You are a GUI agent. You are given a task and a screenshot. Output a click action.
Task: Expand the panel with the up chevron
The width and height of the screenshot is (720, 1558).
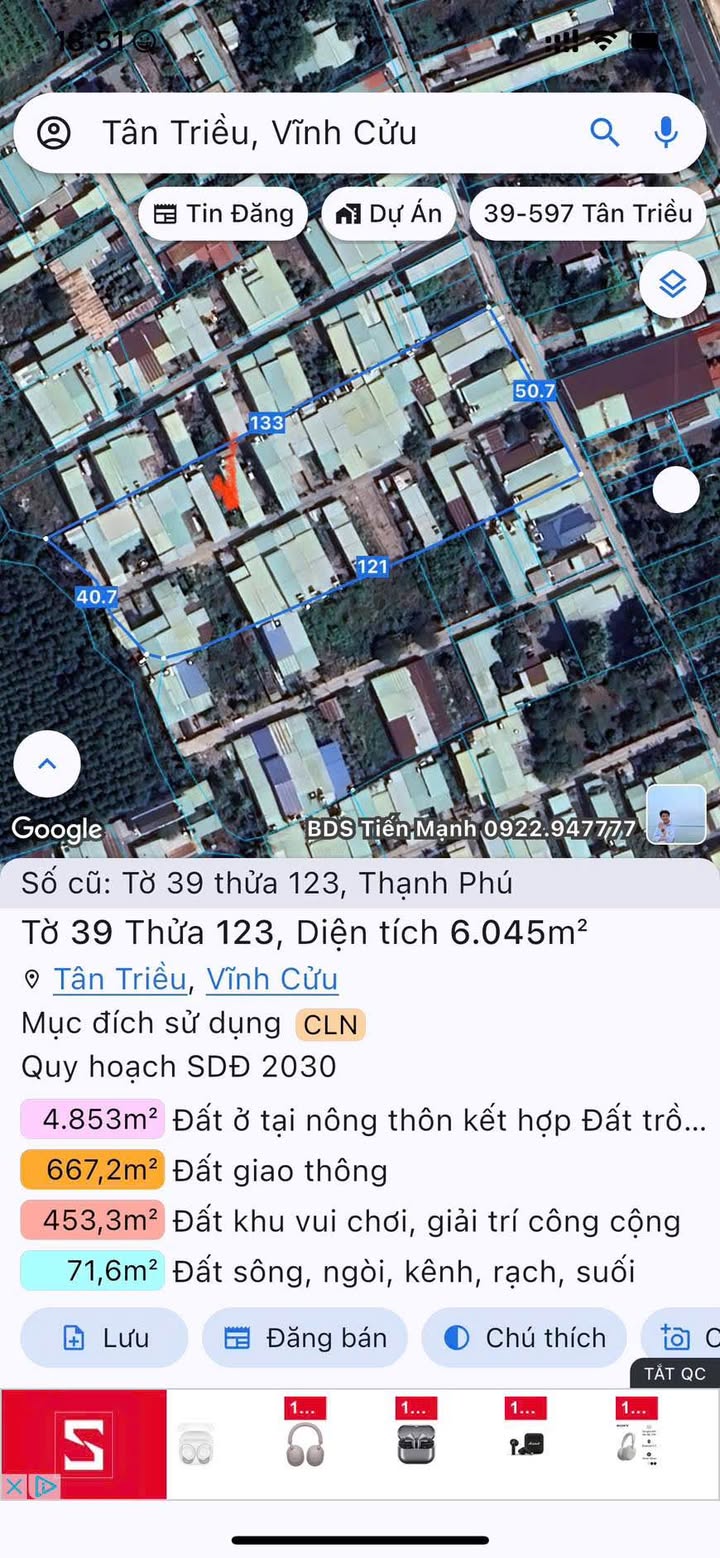click(46, 764)
